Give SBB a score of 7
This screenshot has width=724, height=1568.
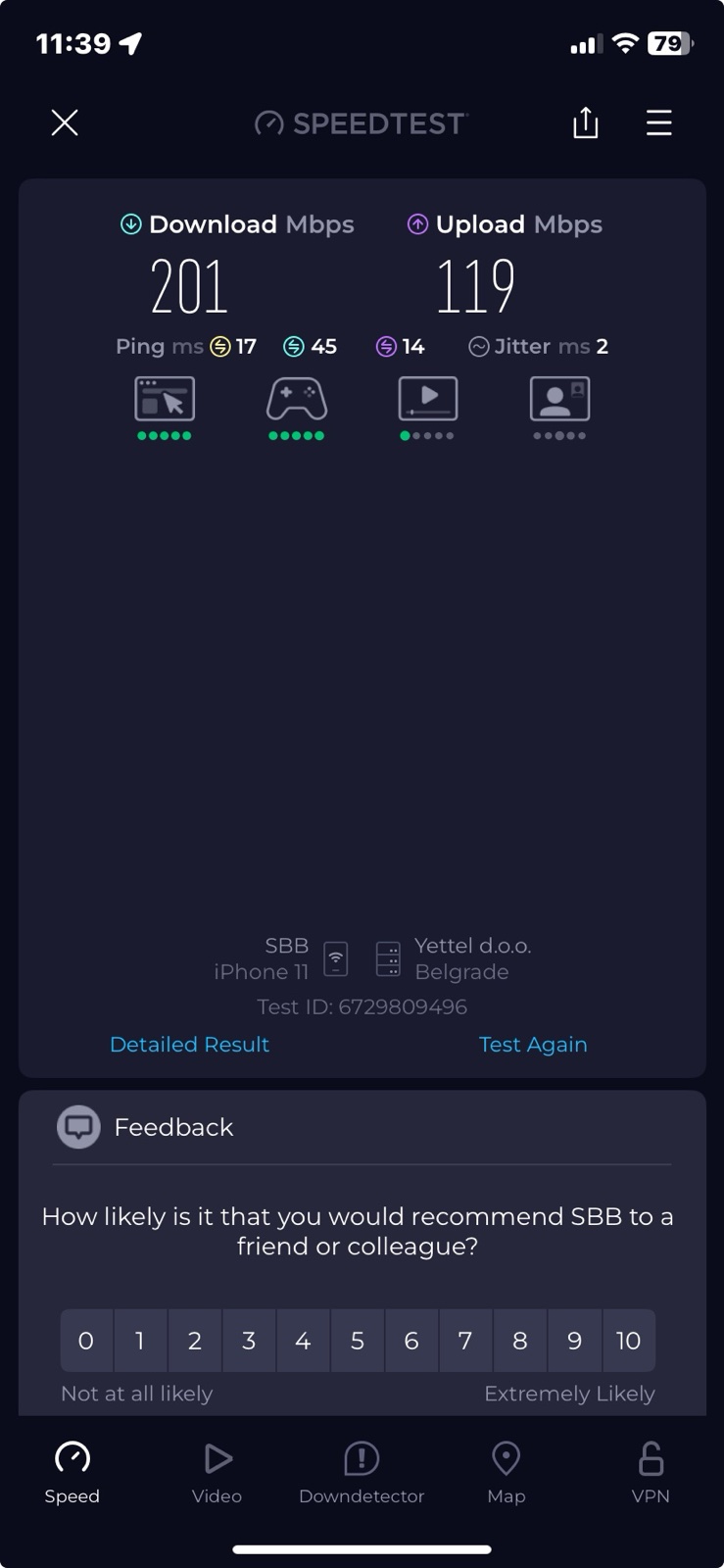[x=465, y=1341]
